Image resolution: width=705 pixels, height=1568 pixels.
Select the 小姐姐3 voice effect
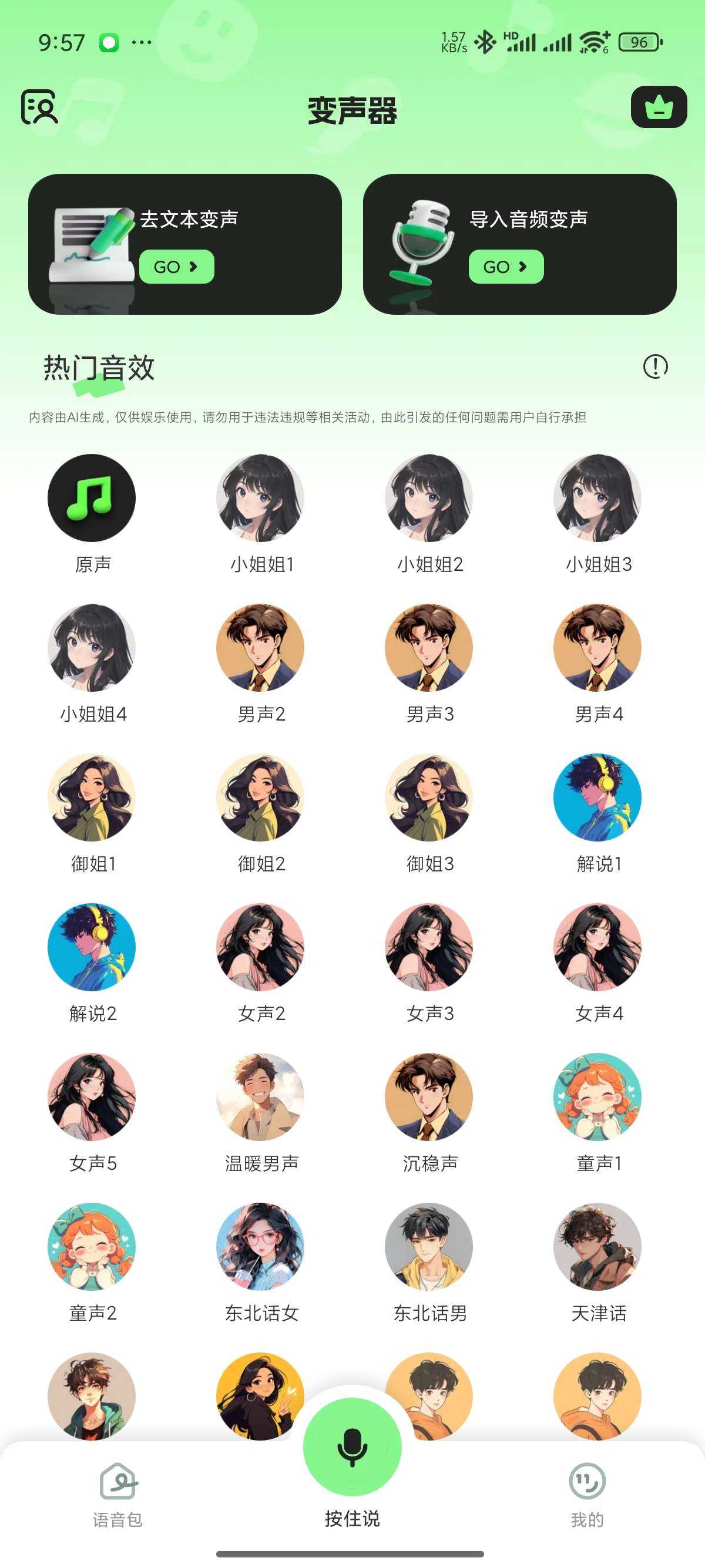597,498
